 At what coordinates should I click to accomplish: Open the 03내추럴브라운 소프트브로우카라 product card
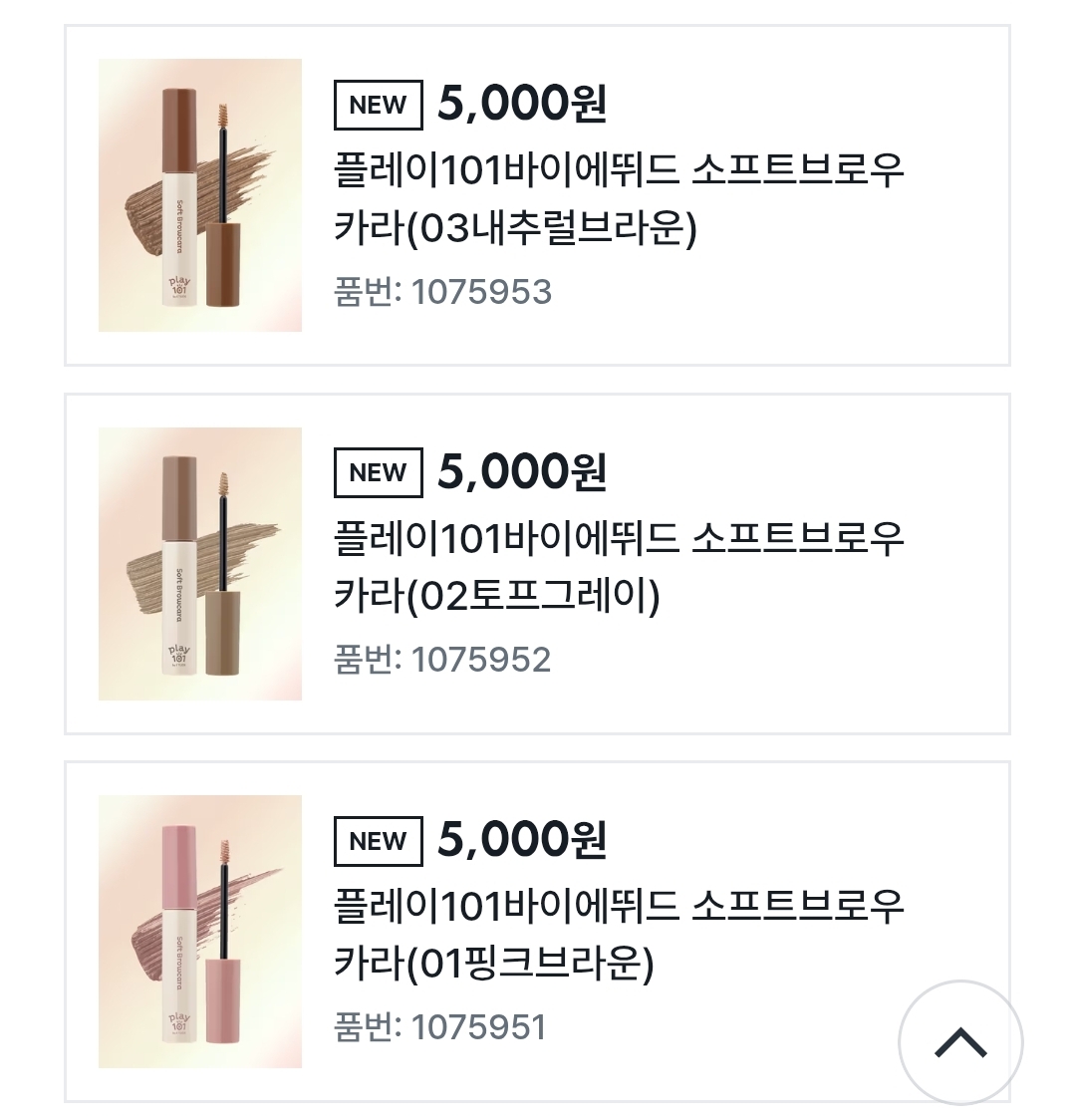coord(618,198)
